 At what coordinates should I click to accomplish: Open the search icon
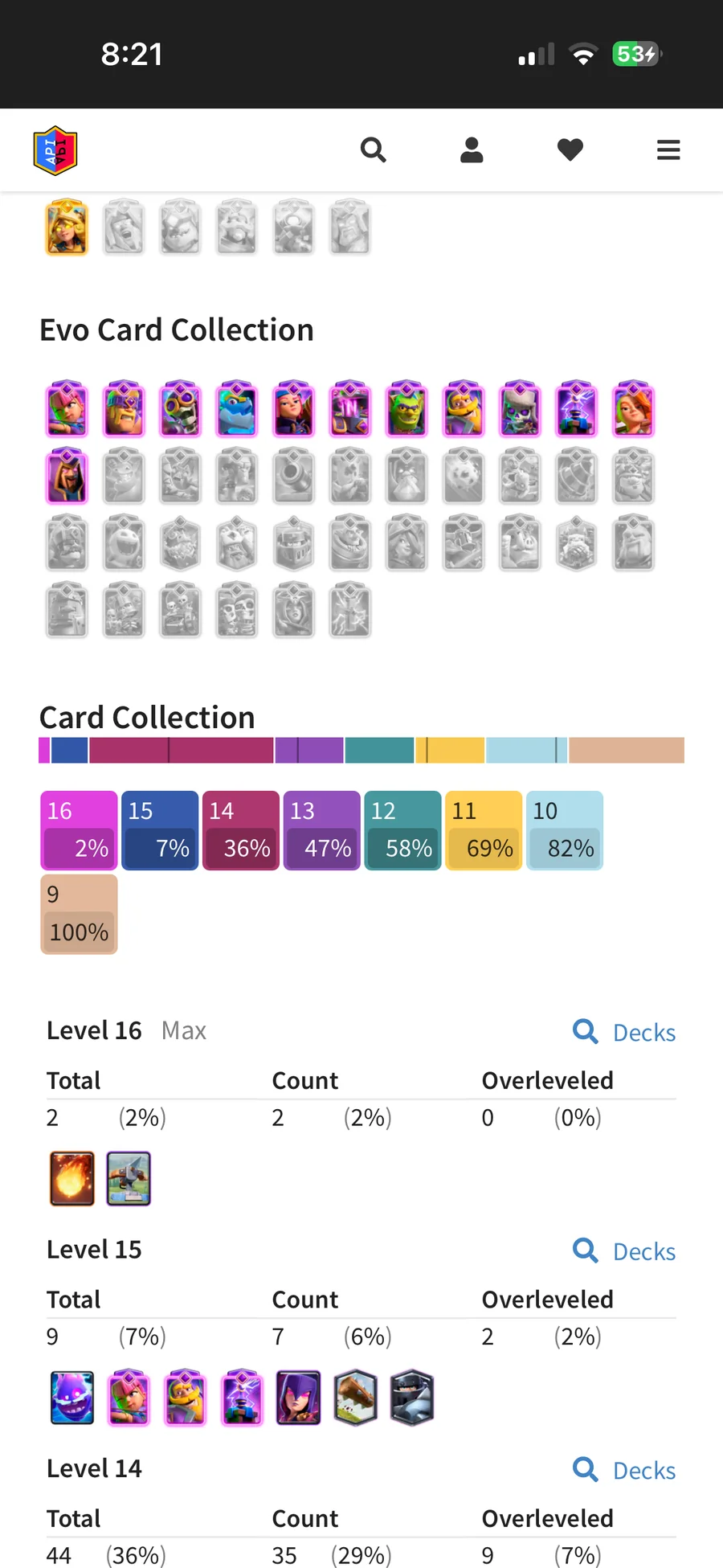tap(373, 150)
